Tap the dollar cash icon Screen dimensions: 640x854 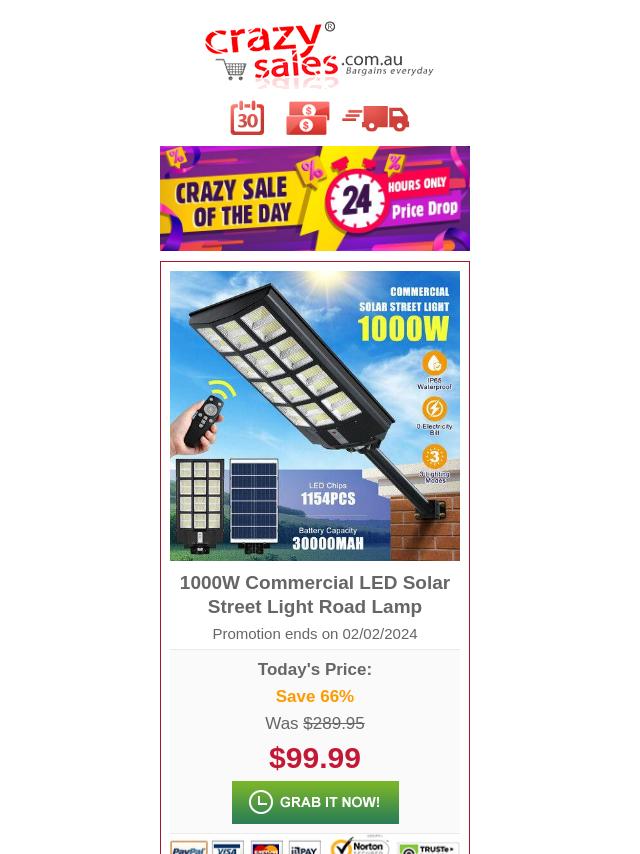click(307, 118)
